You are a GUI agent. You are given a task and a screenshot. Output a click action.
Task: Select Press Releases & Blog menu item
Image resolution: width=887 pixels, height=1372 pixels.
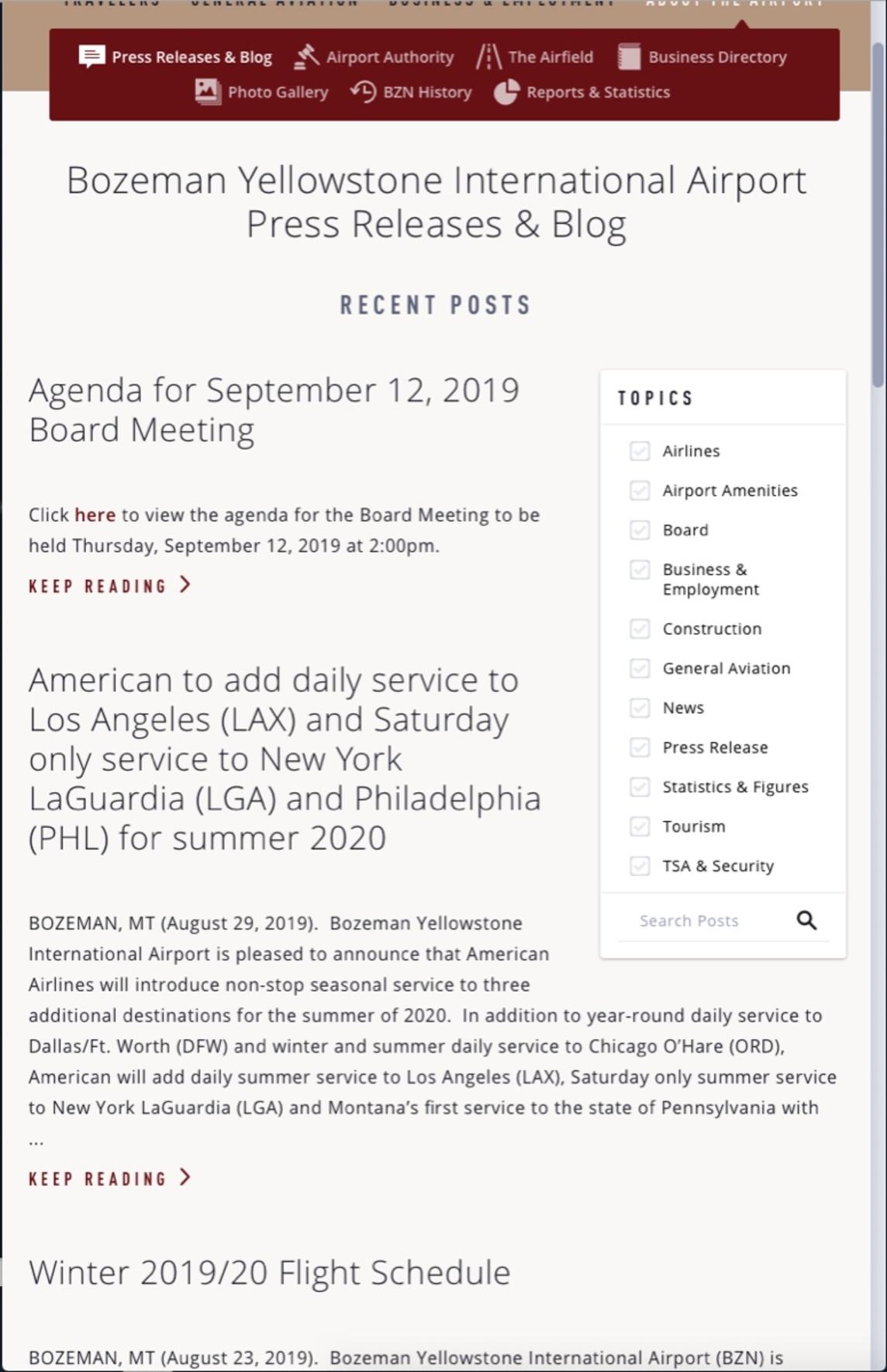click(176, 57)
